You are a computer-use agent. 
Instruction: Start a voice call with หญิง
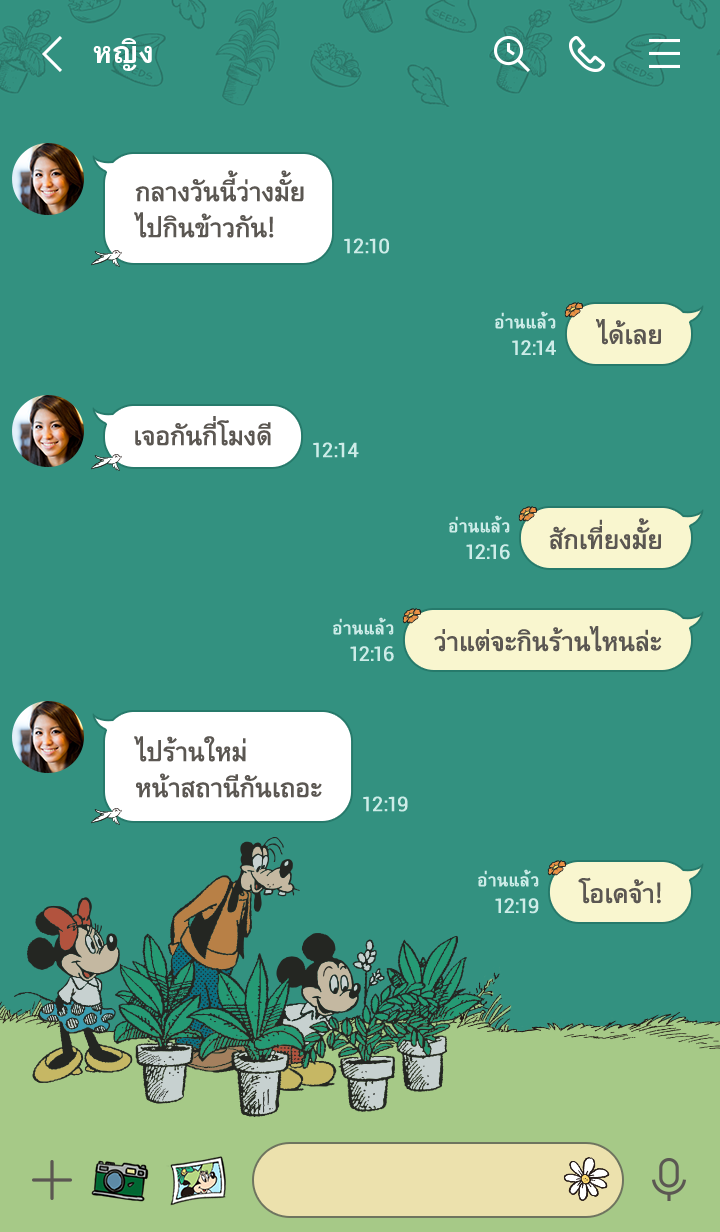click(587, 54)
